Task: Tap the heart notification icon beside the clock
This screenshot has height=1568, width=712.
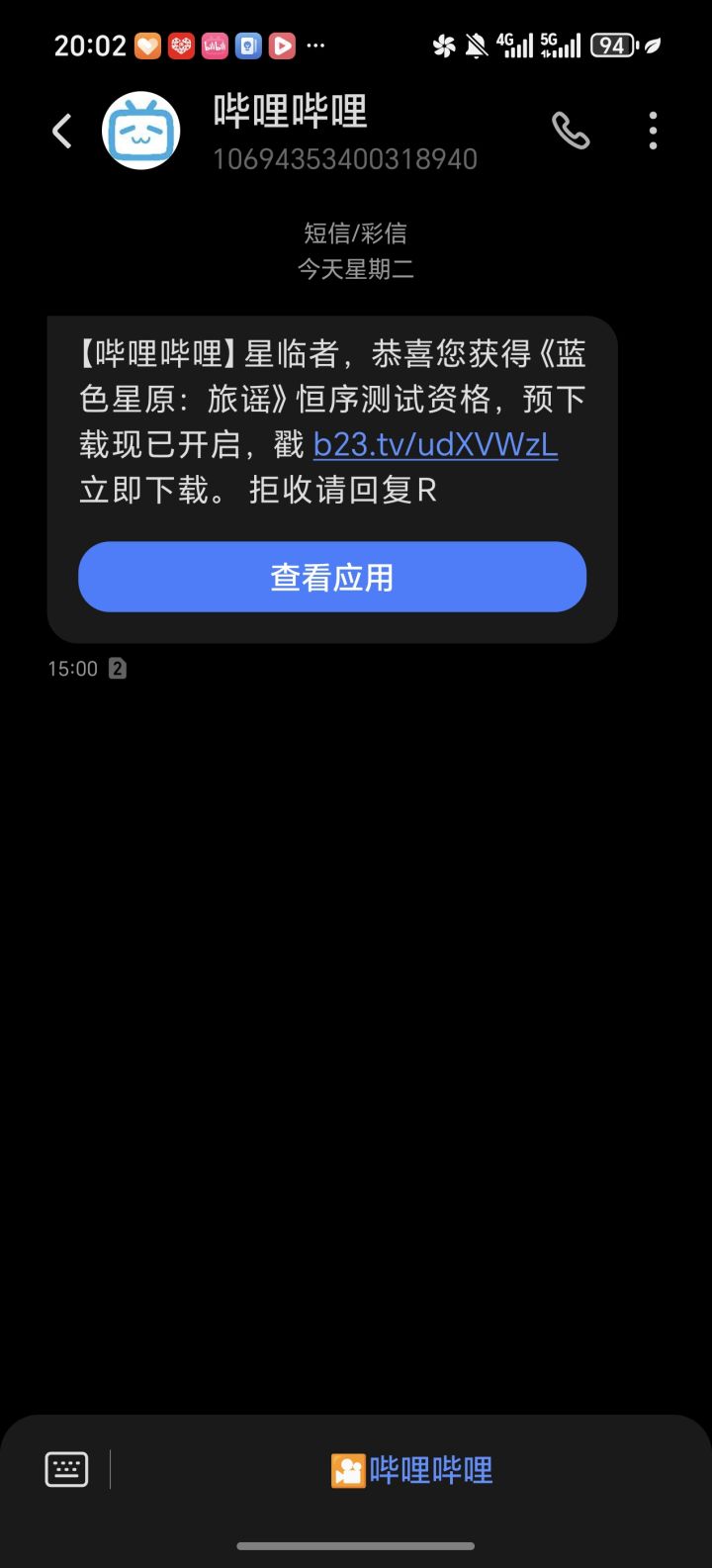Action: tap(145, 46)
